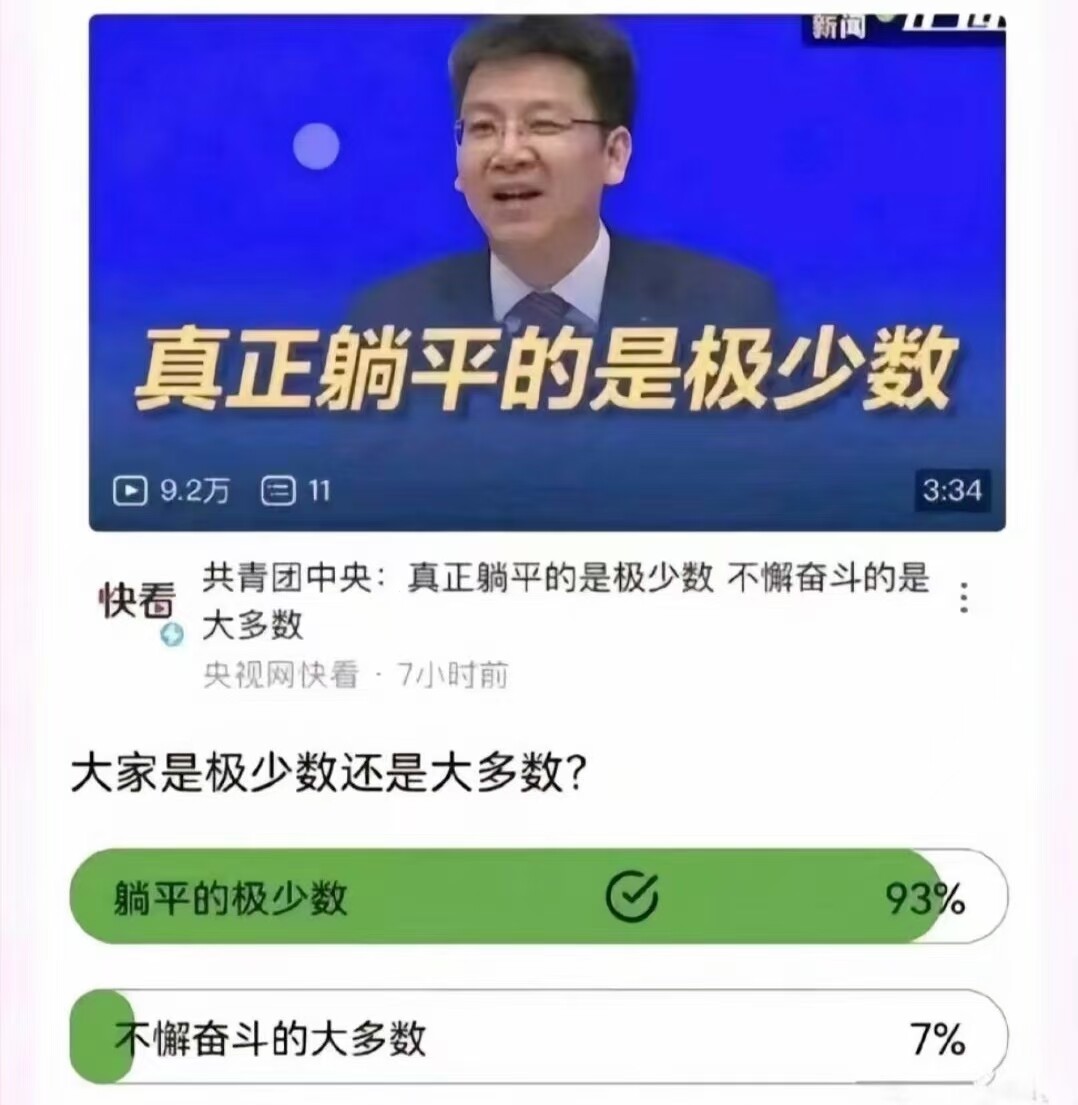Play the 真正躺平的是极少数 video
This screenshot has width=1078, height=1105.
point(546,272)
